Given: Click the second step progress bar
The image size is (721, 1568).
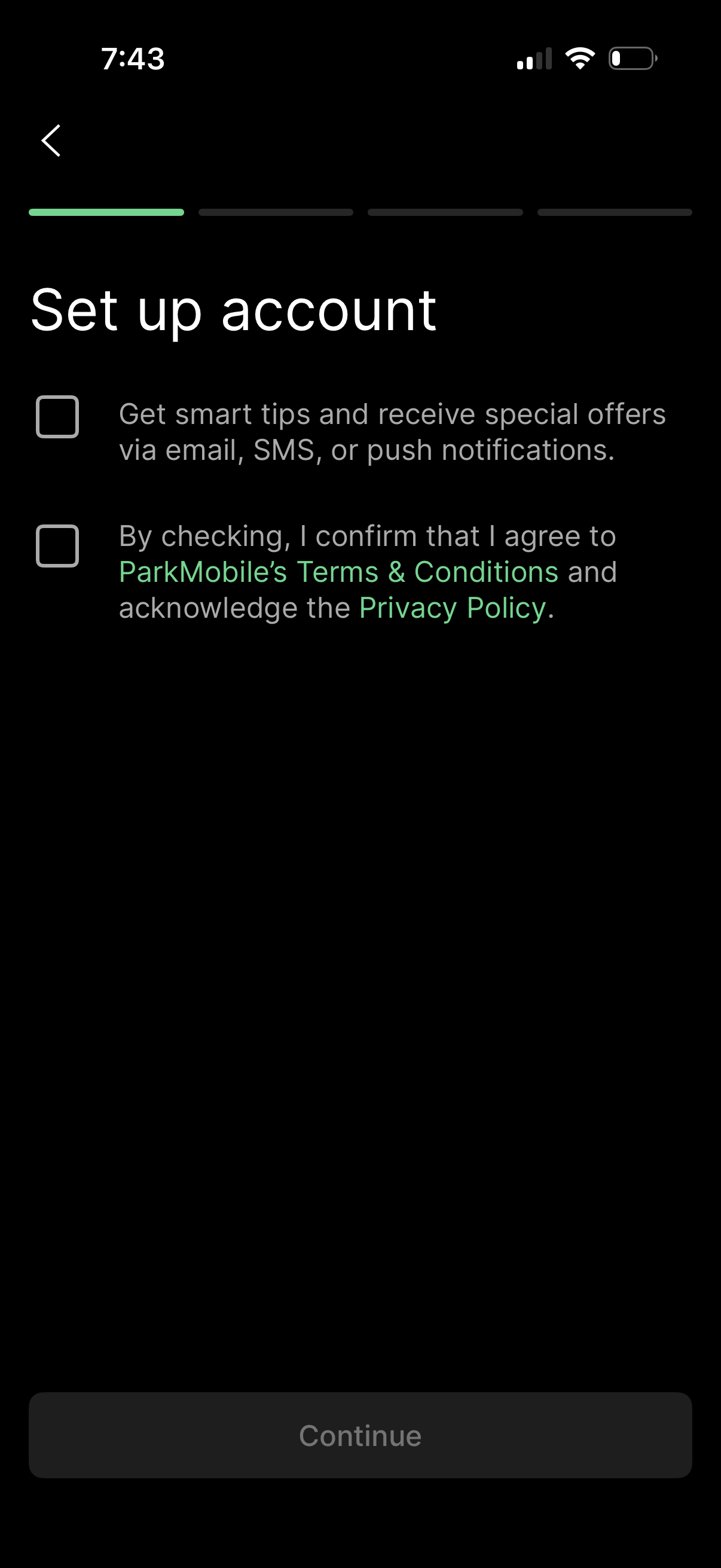Looking at the screenshot, I should (276, 212).
